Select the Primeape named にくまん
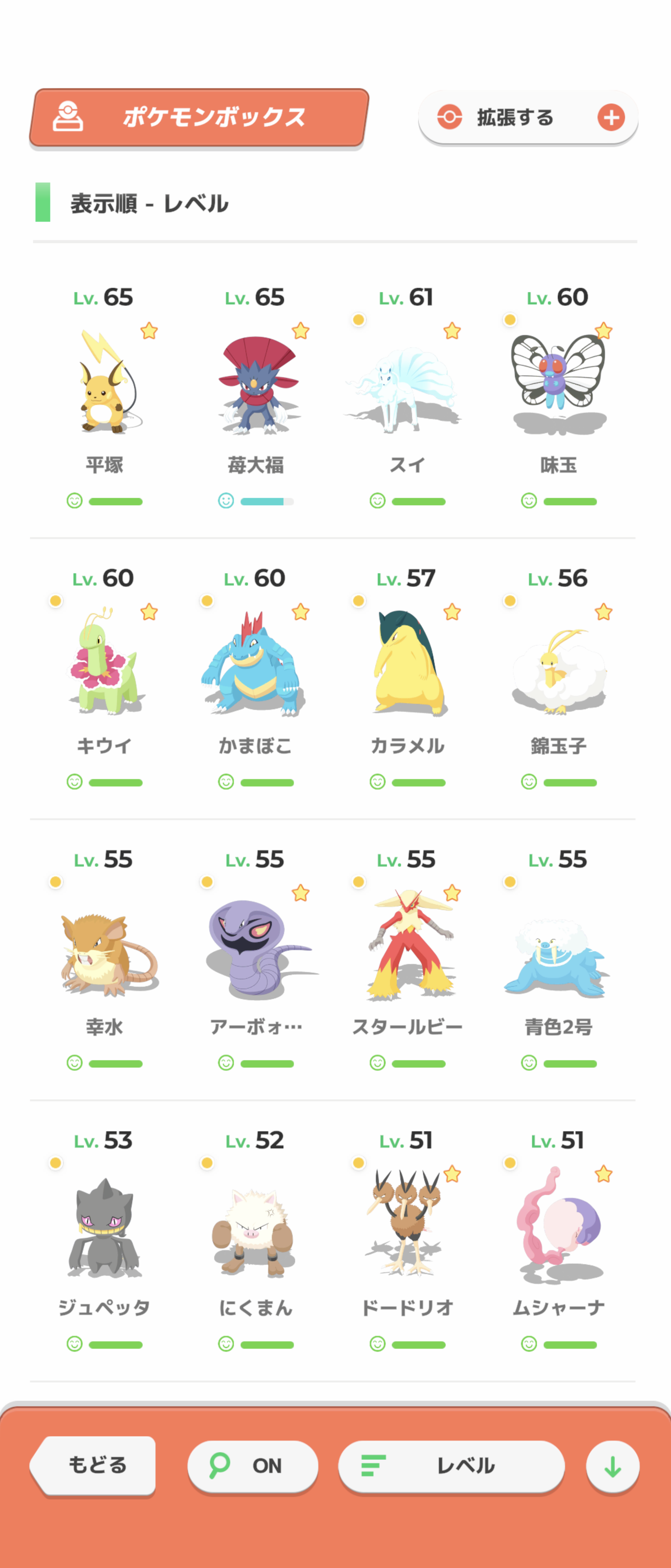This screenshot has height=1568, width=671. point(256,1227)
